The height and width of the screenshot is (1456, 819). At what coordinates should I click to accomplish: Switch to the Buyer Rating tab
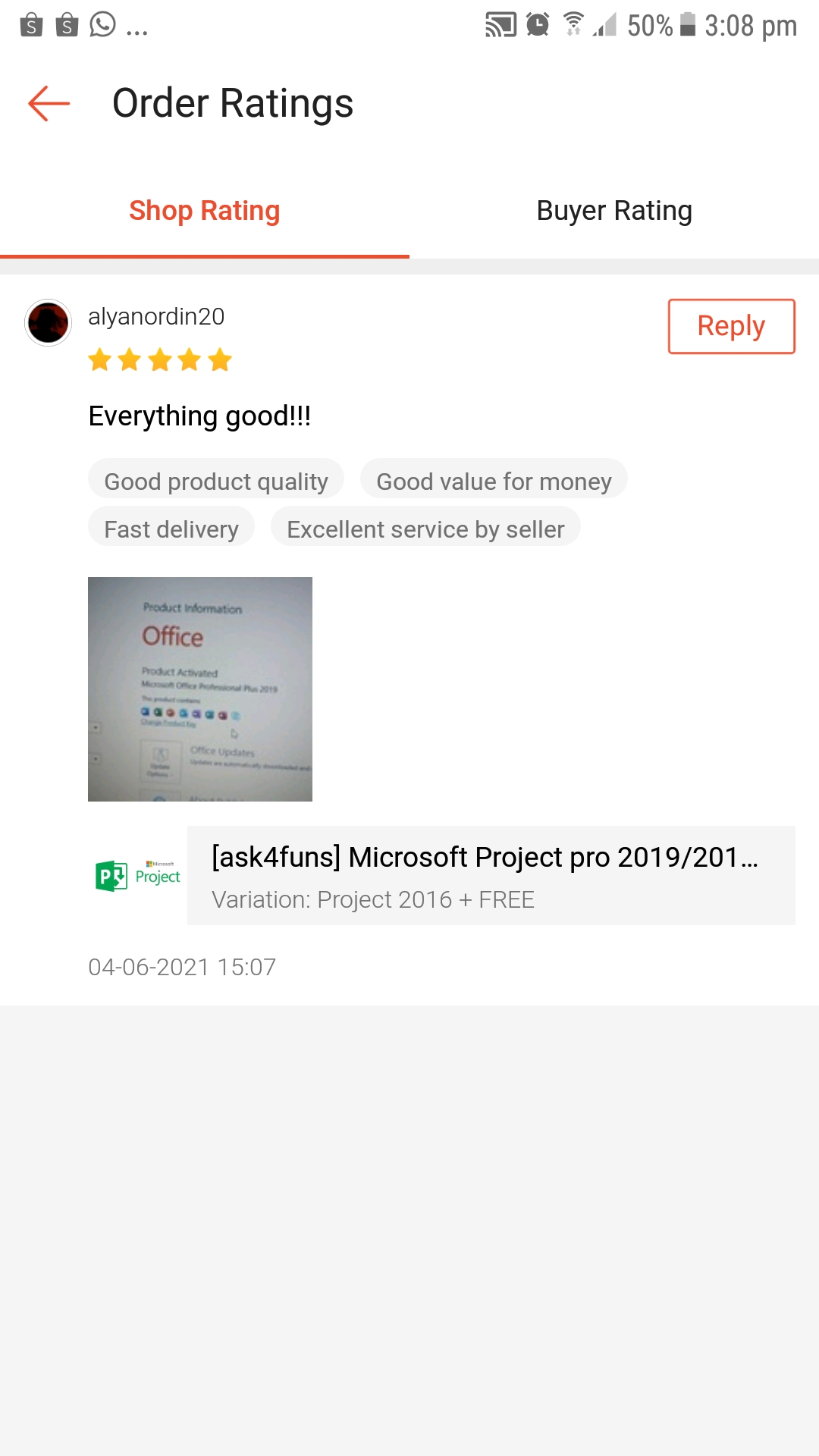point(613,211)
